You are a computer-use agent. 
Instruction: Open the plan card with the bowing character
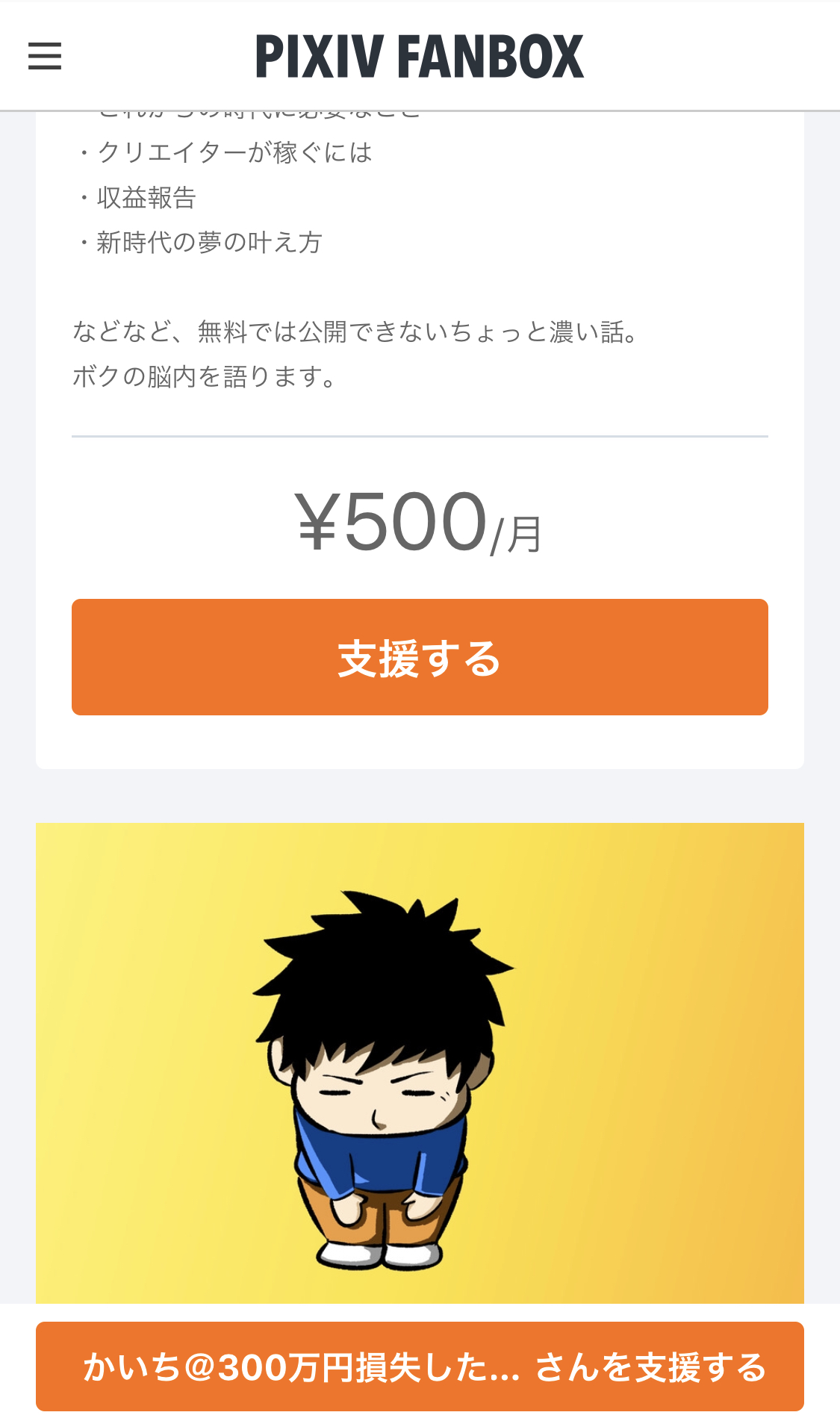(420, 1063)
